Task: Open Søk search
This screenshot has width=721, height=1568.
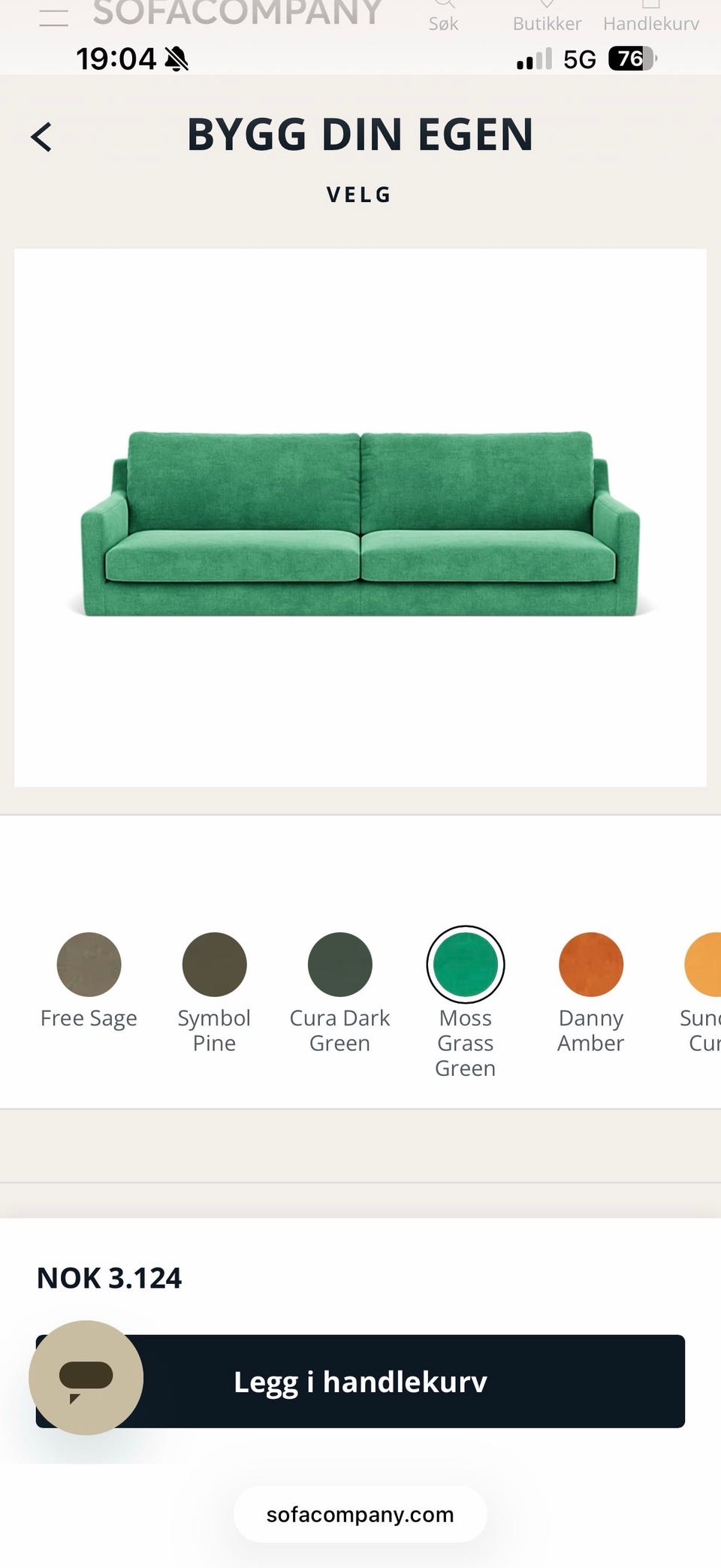Action: pos(444,17)
